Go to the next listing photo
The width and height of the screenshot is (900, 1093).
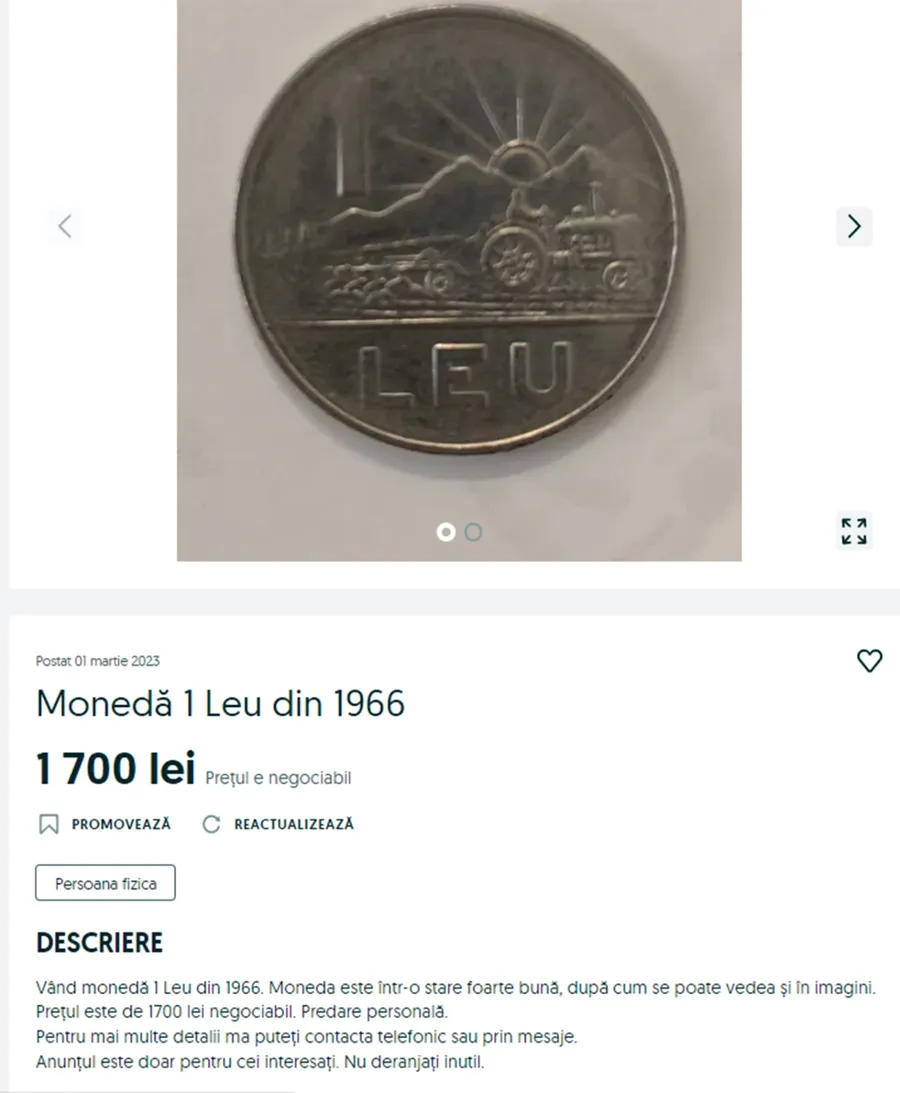(854, 227)
